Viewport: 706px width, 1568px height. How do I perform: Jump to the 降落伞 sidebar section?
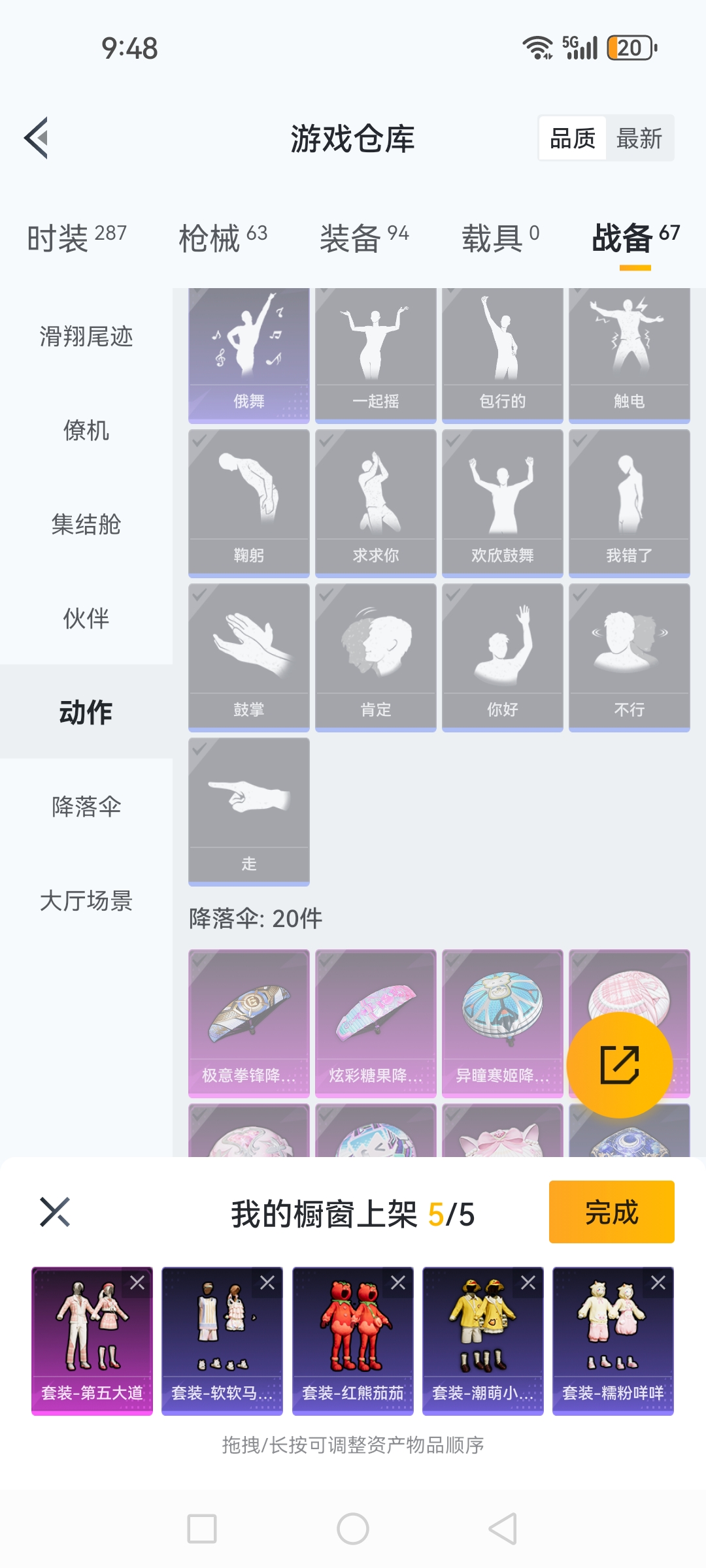click(x=86, y=806)
